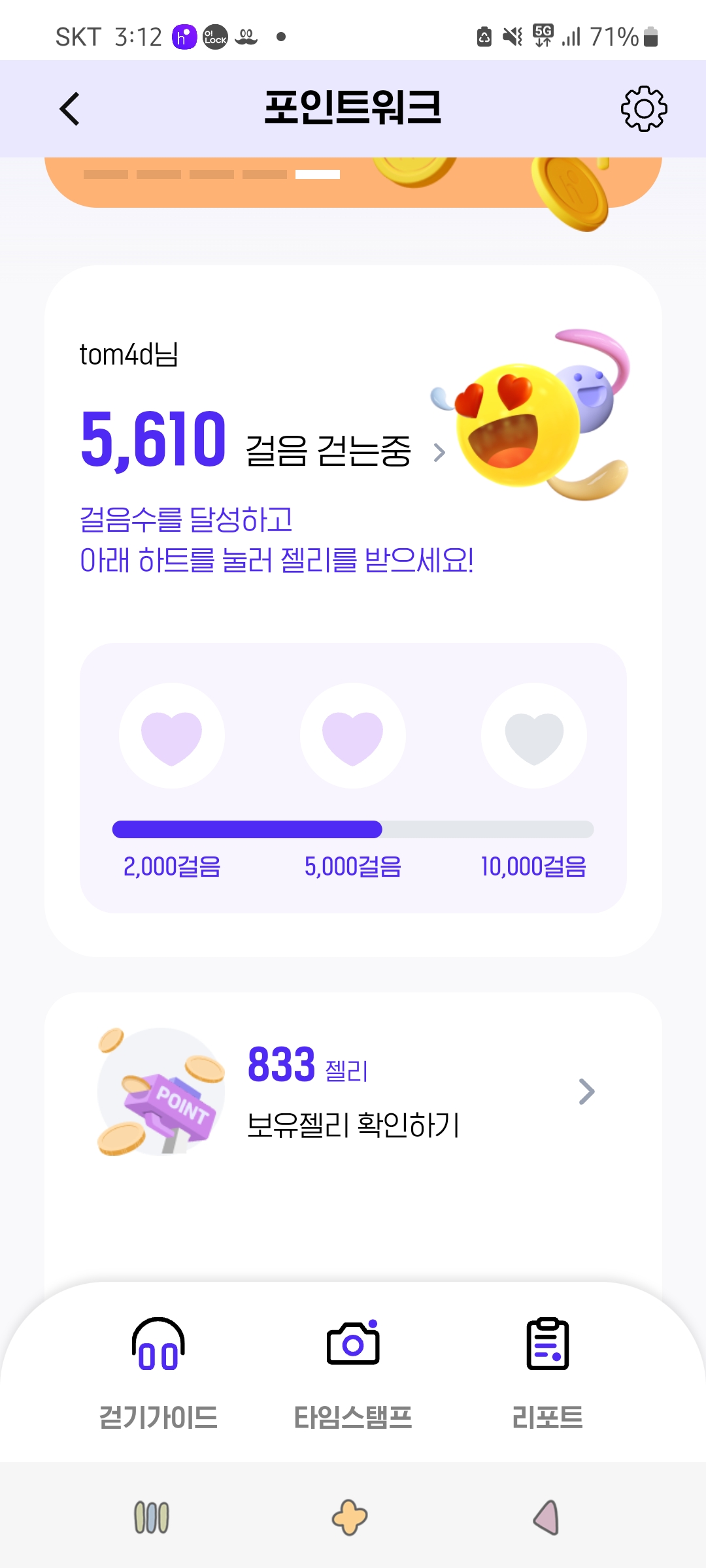This screenshot has height=1568, width=706.
Task: Open 보유젤리 확인하기 row
Action: 353,1091
